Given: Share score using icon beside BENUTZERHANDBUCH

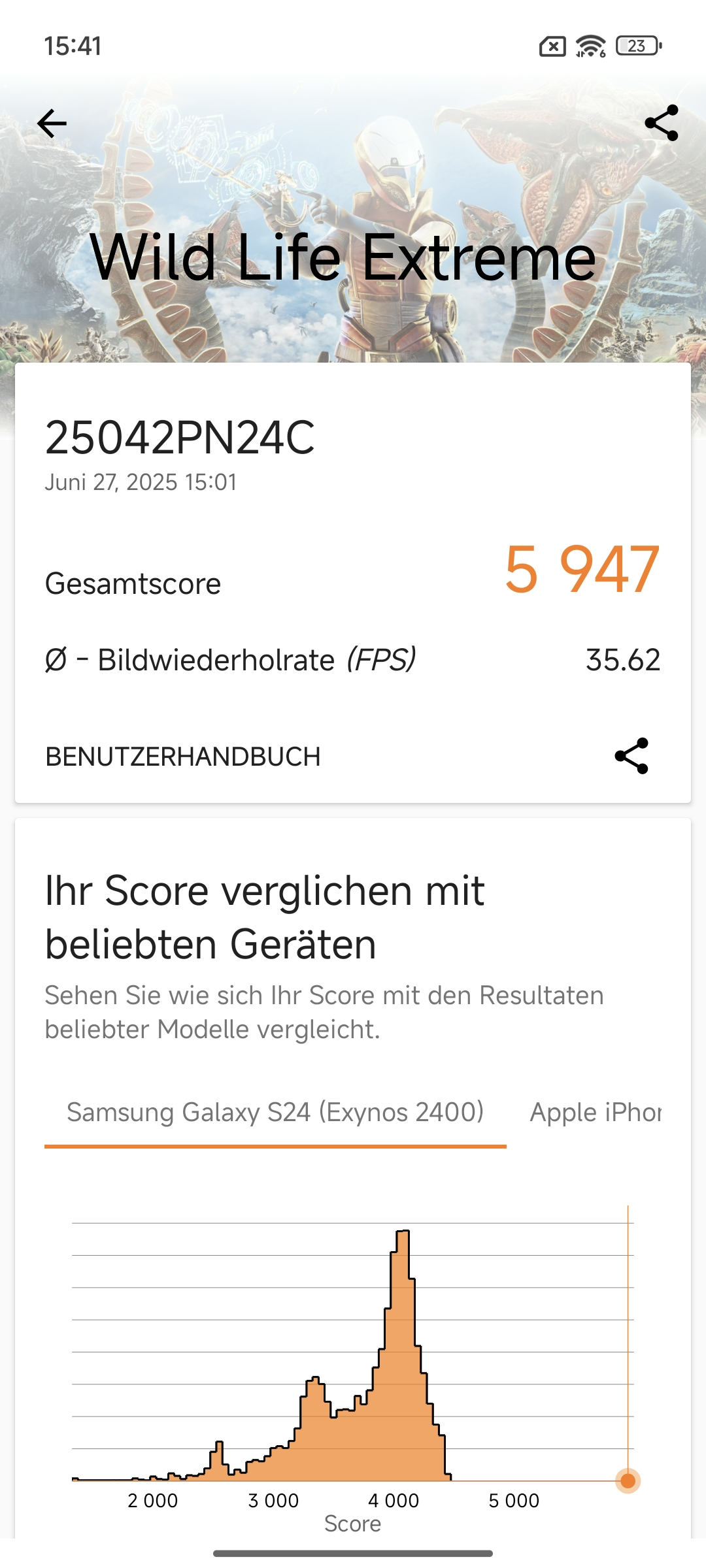Looking at the screenshot, I should pyautogui.click(x=631, y=756).
